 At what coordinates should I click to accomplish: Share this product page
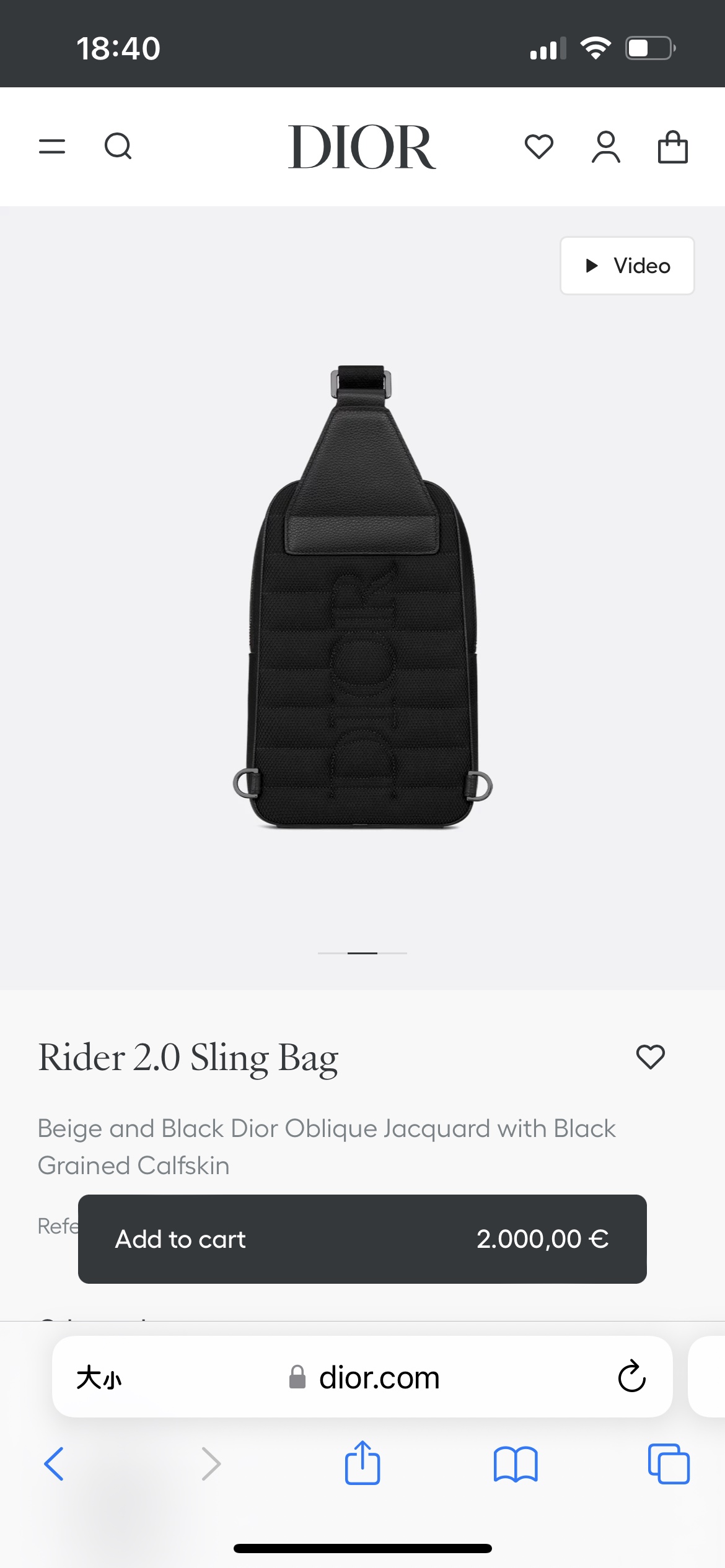pos(362,1463)
